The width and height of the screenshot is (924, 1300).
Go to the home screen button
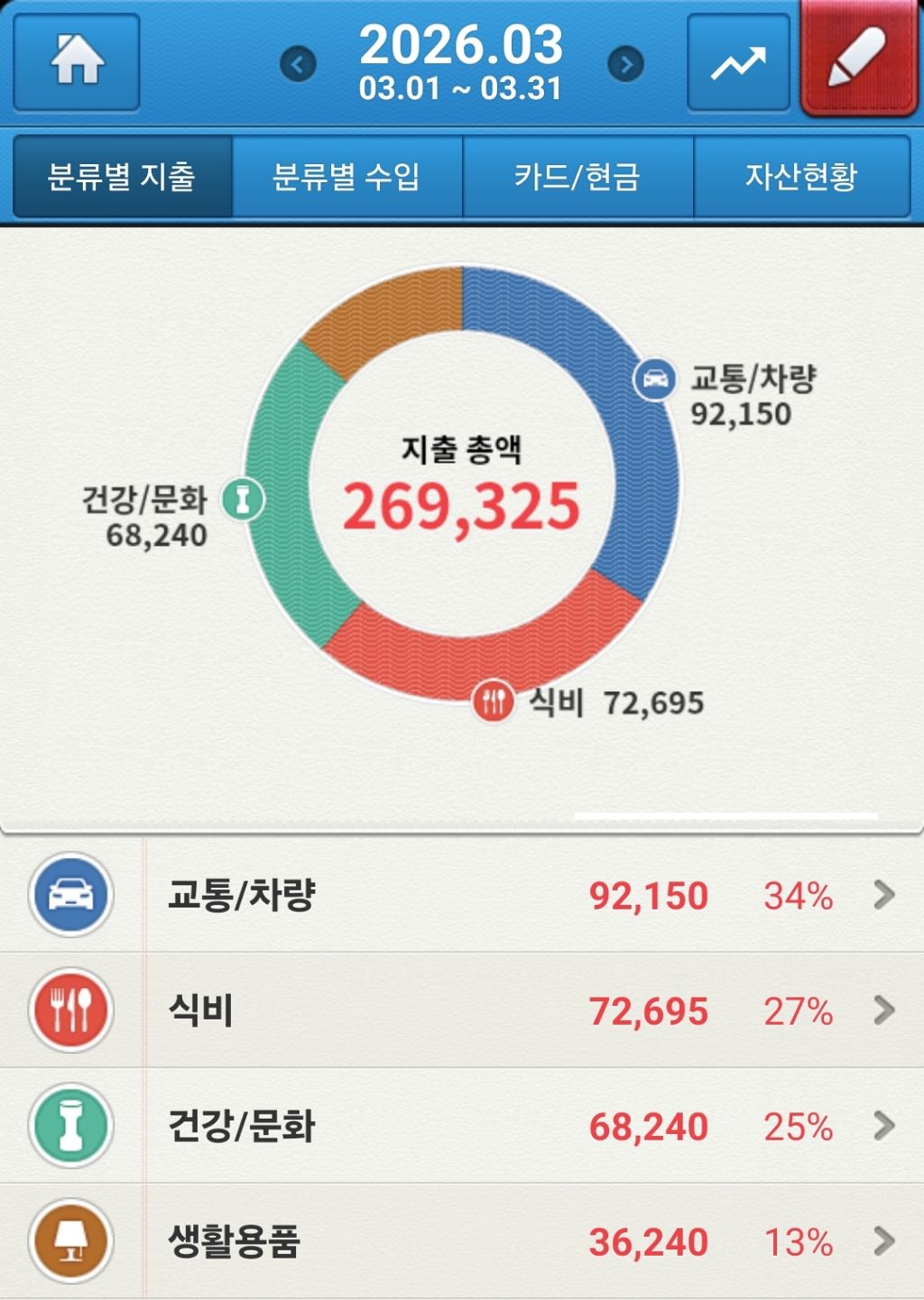pyautogui.click(x=77, y=62)
